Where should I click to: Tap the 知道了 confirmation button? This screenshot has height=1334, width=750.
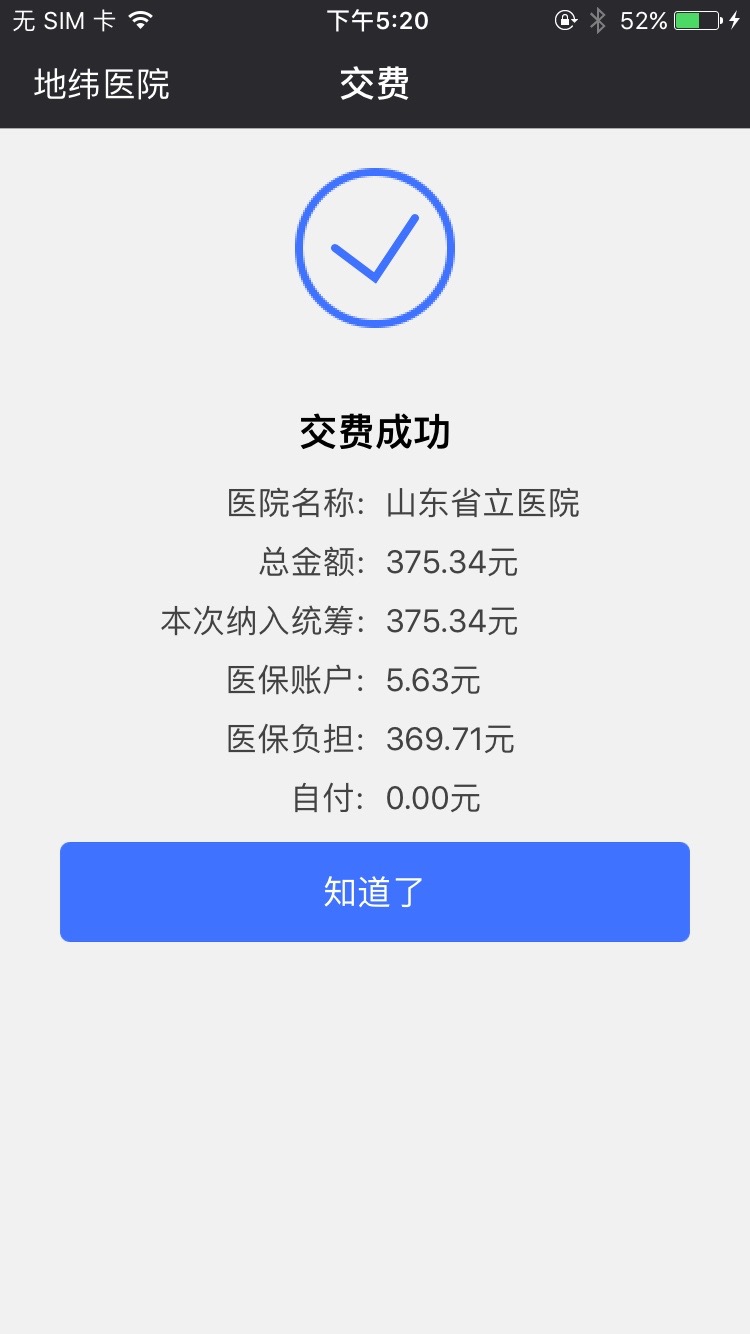tap(374, 891)
